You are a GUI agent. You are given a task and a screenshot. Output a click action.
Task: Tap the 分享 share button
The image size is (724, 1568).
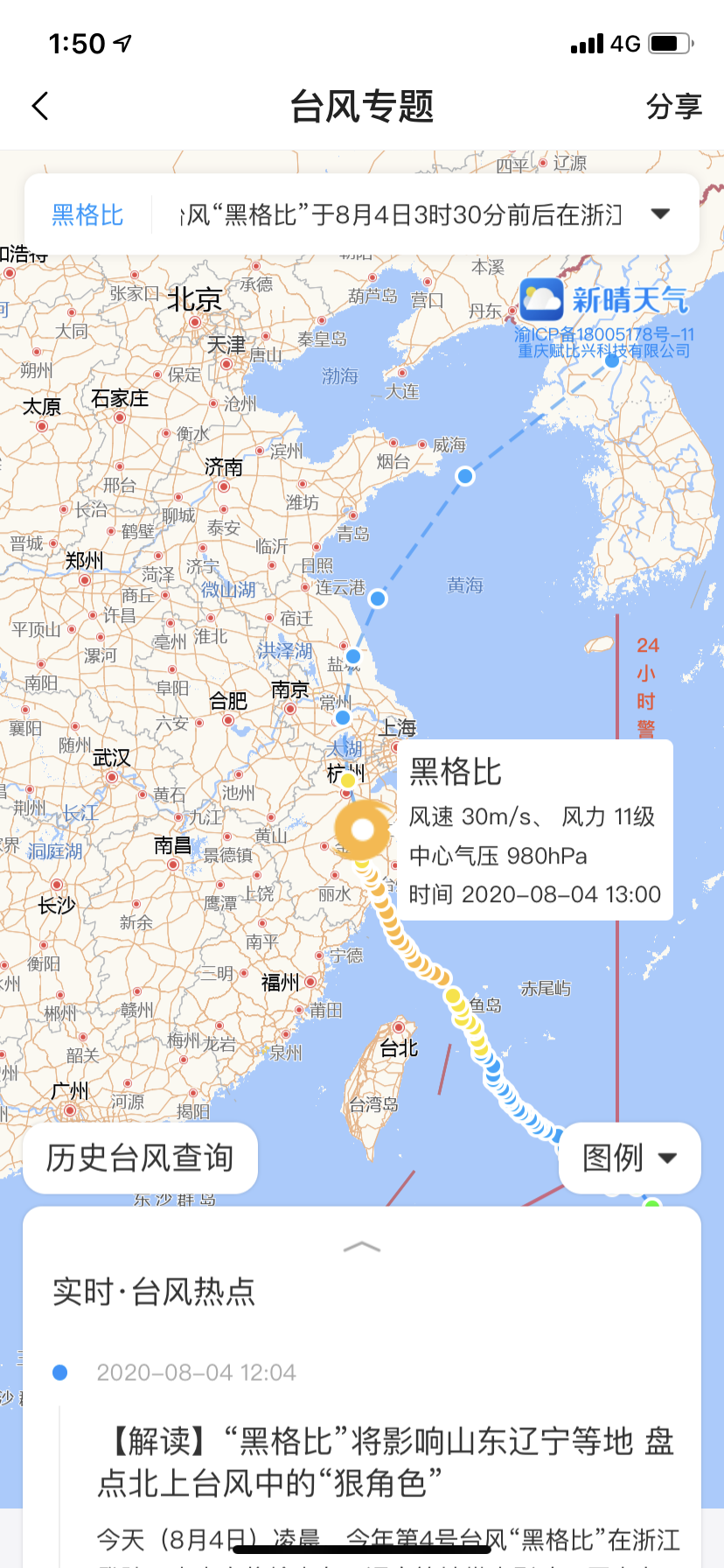(673, 107)
